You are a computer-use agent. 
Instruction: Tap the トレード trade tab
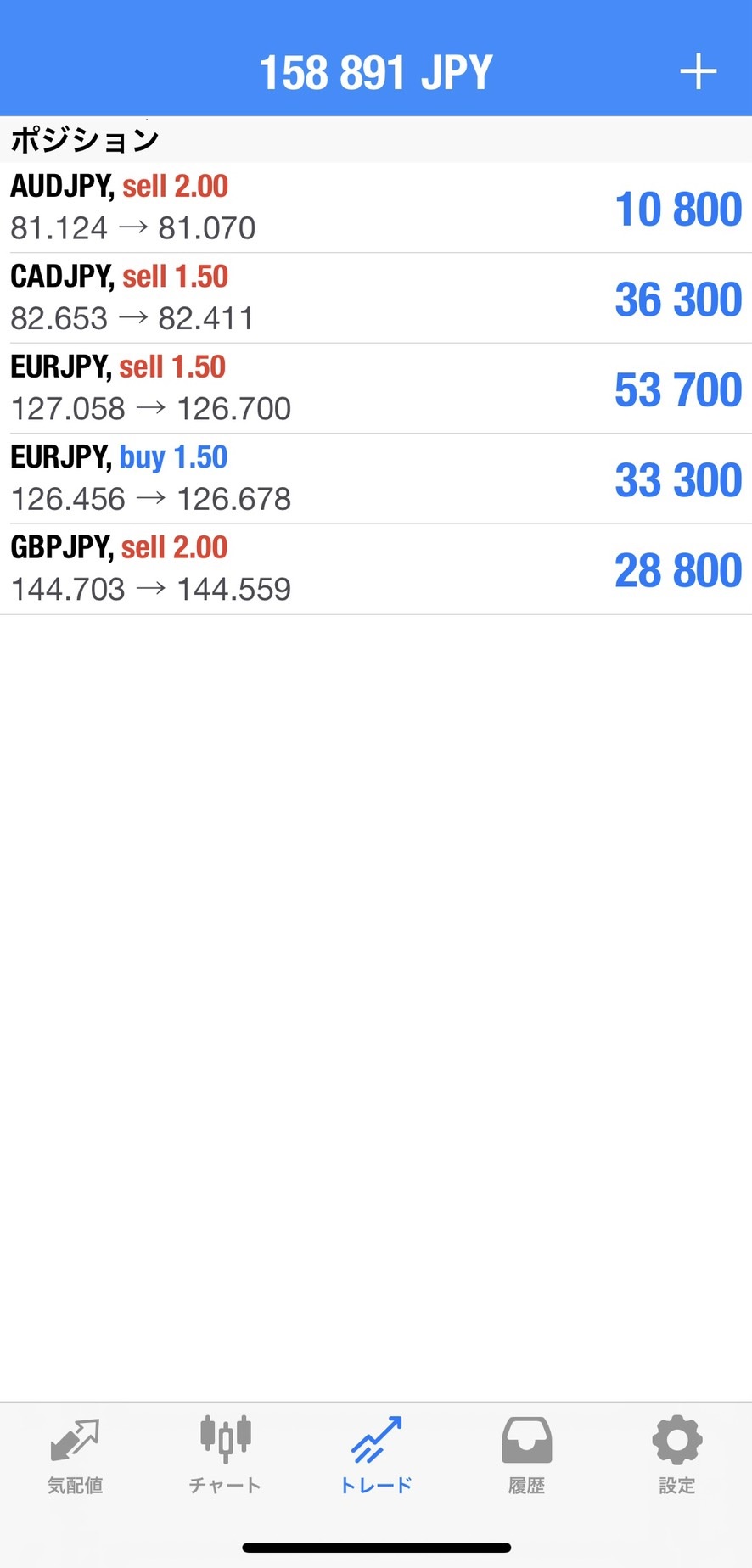coord(376,1454)
